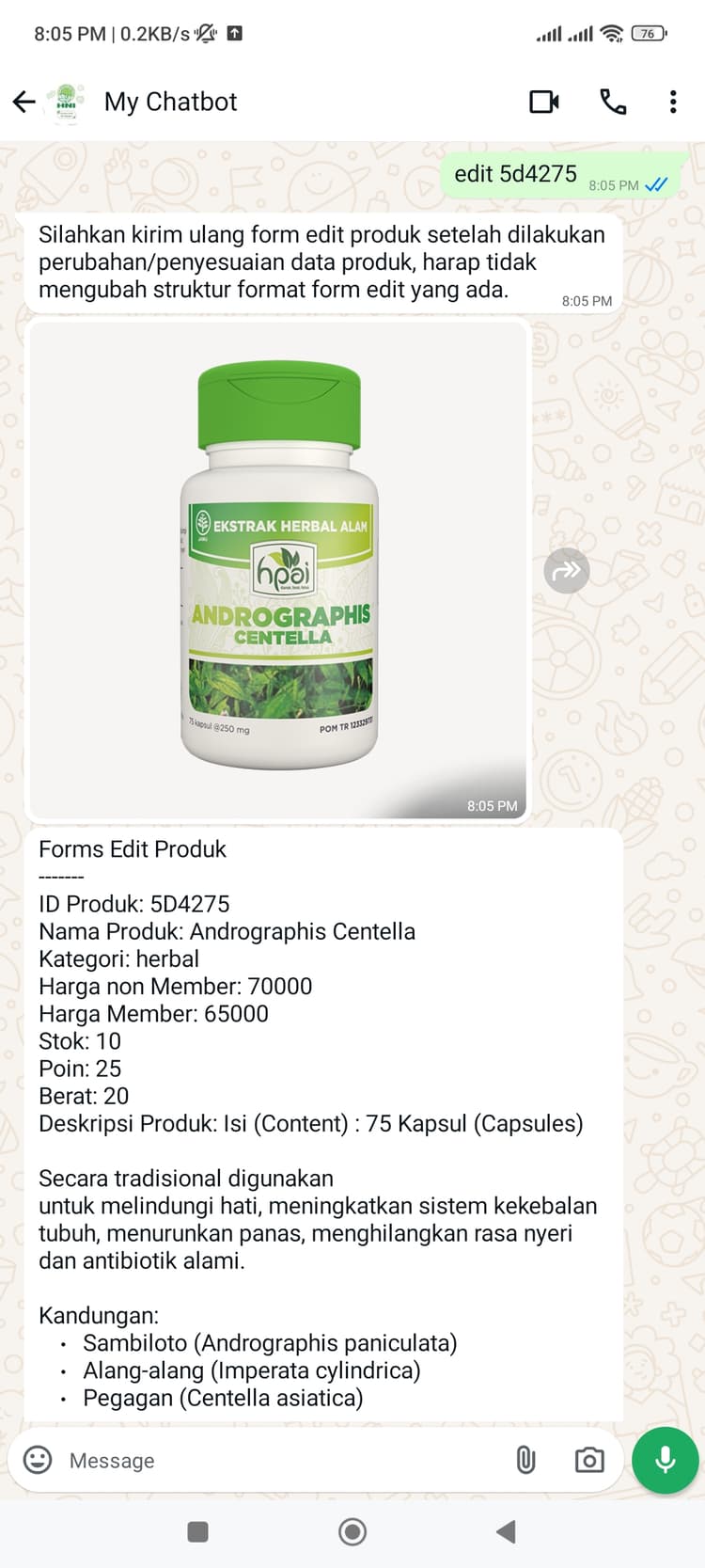Open the camera from the chat
The height and width of the screenshot is (1568, 705).
click(x=589, y=1460)
